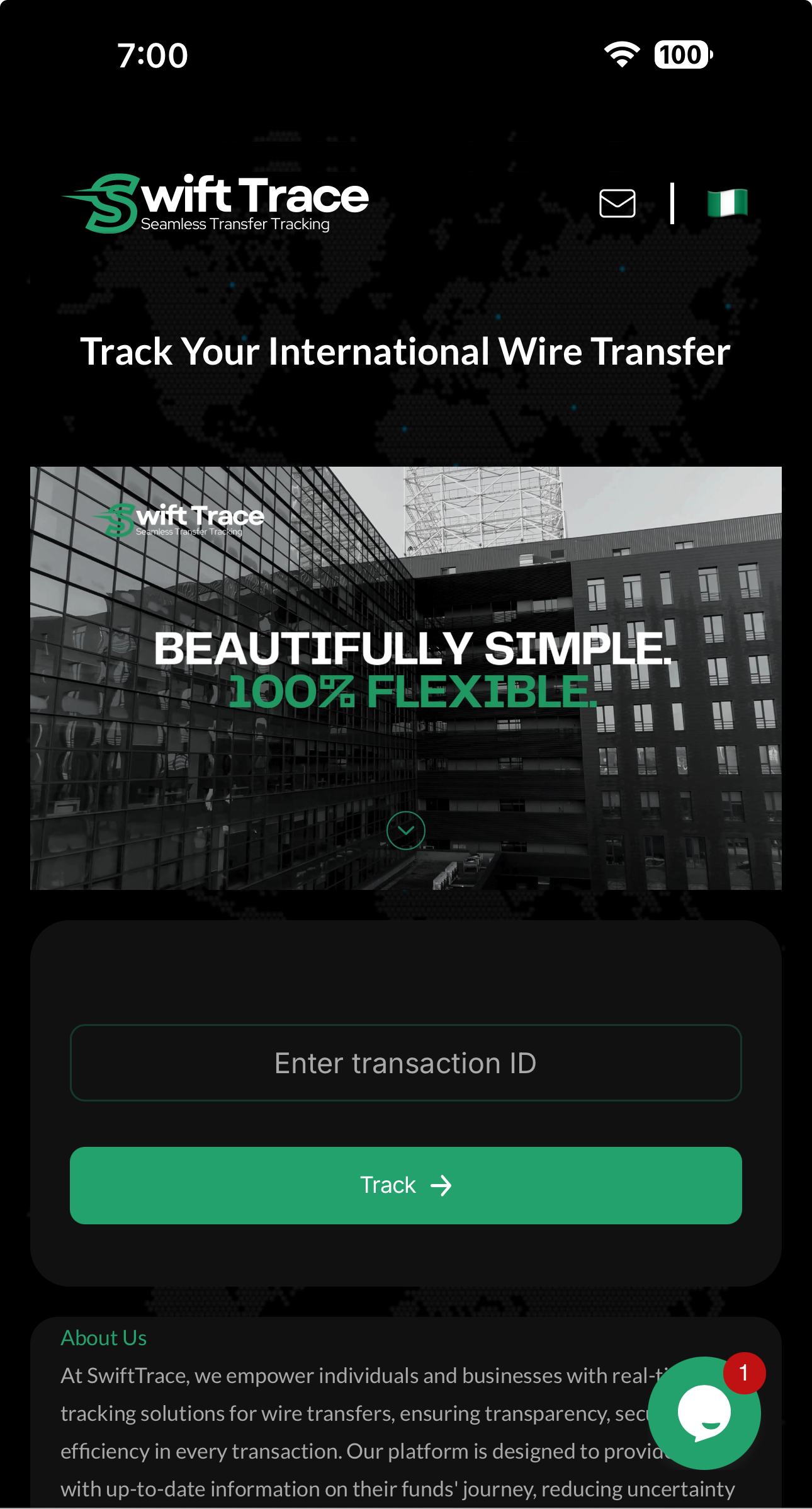
Task: Focus the Enter transaction ID field
Action: [x=405, y=1063]
